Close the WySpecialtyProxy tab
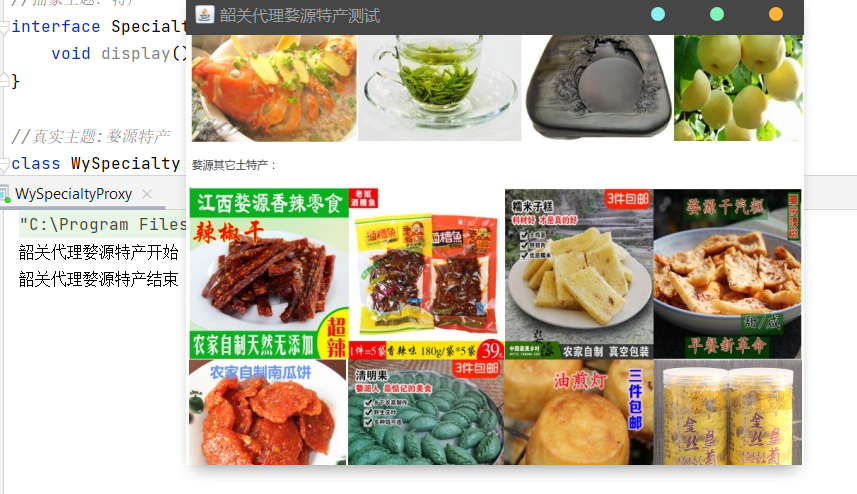857x494 pixels. (147, 194)
